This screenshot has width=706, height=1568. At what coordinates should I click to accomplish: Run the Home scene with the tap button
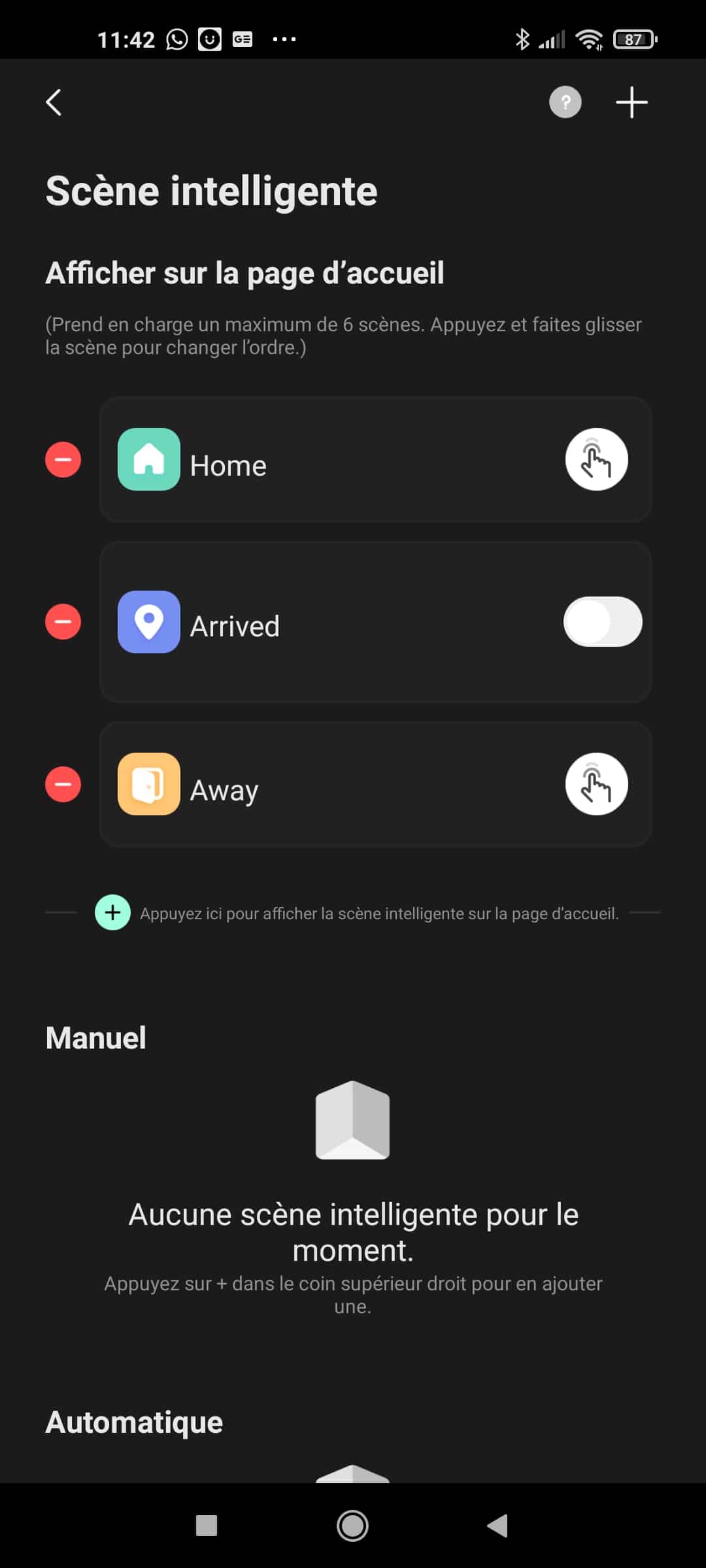[x=596, y=459]
